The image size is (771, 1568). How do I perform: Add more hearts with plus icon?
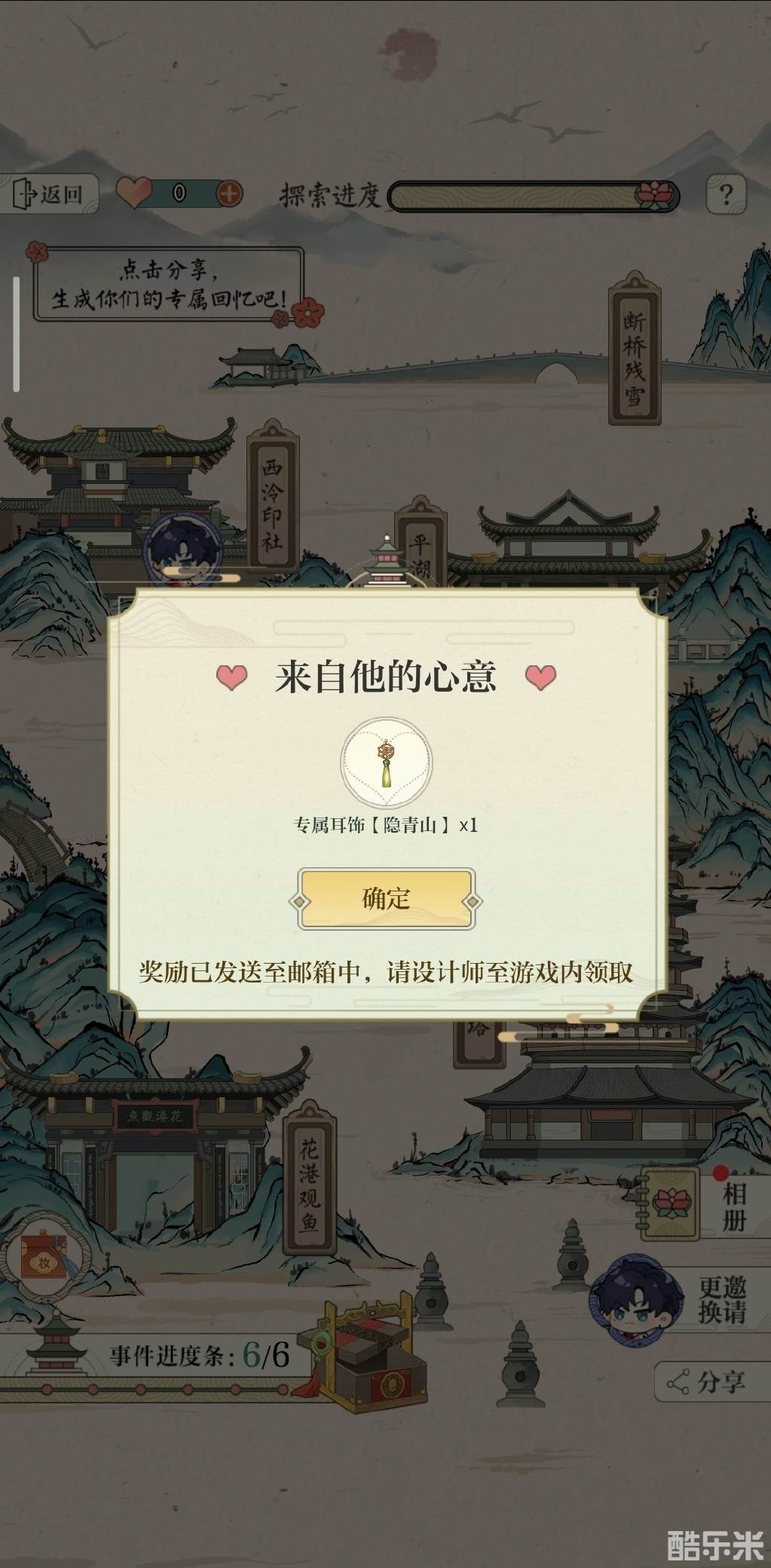(x=229, y=194)
